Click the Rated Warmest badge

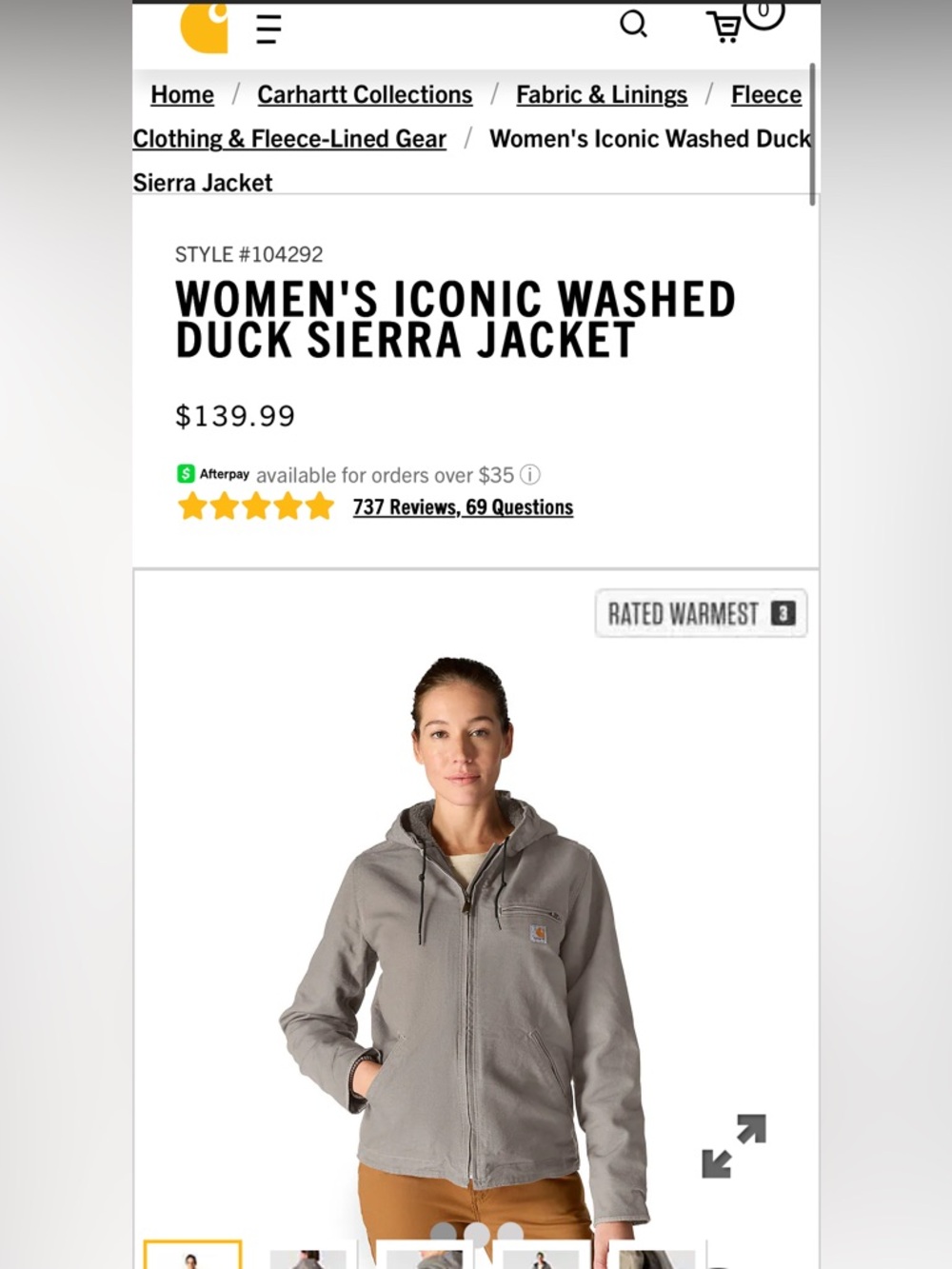701,613
